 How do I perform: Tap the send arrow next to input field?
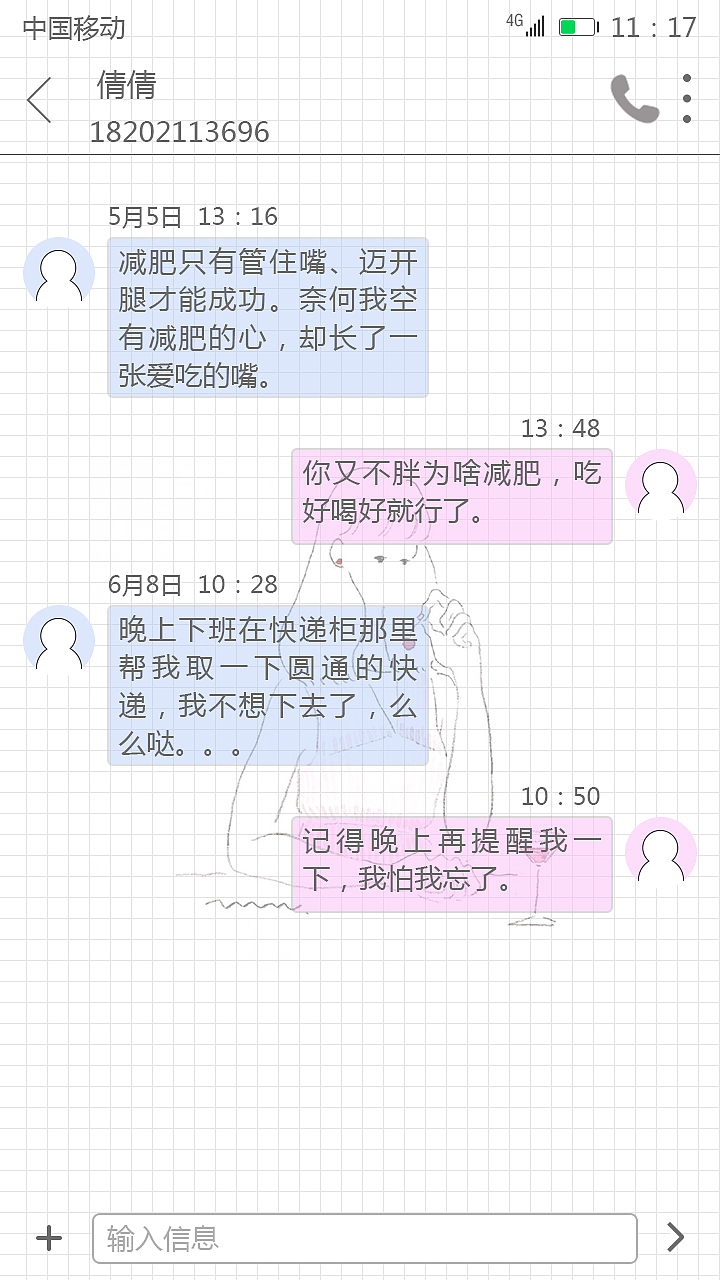pos(678,1237)
